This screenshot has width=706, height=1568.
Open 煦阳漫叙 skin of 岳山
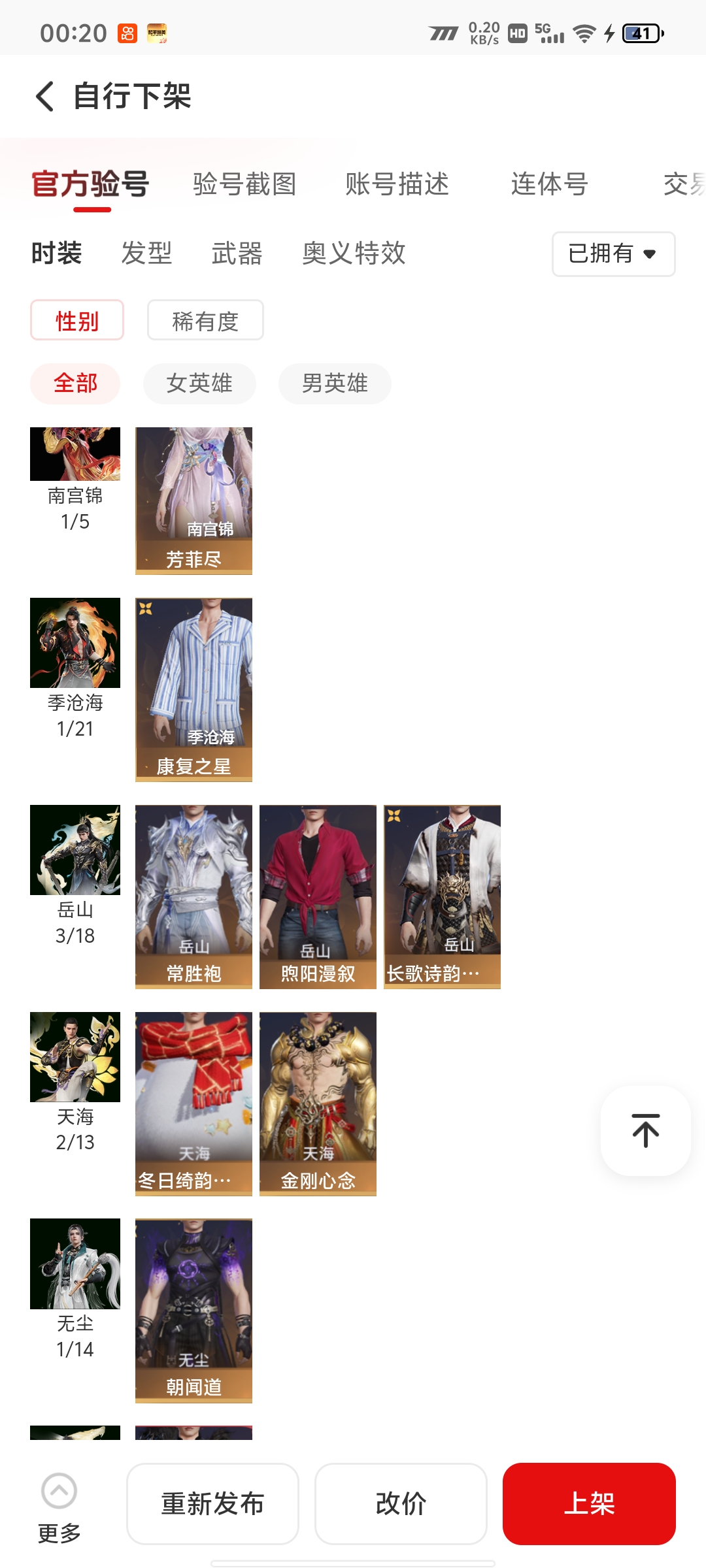coord(318,896)
